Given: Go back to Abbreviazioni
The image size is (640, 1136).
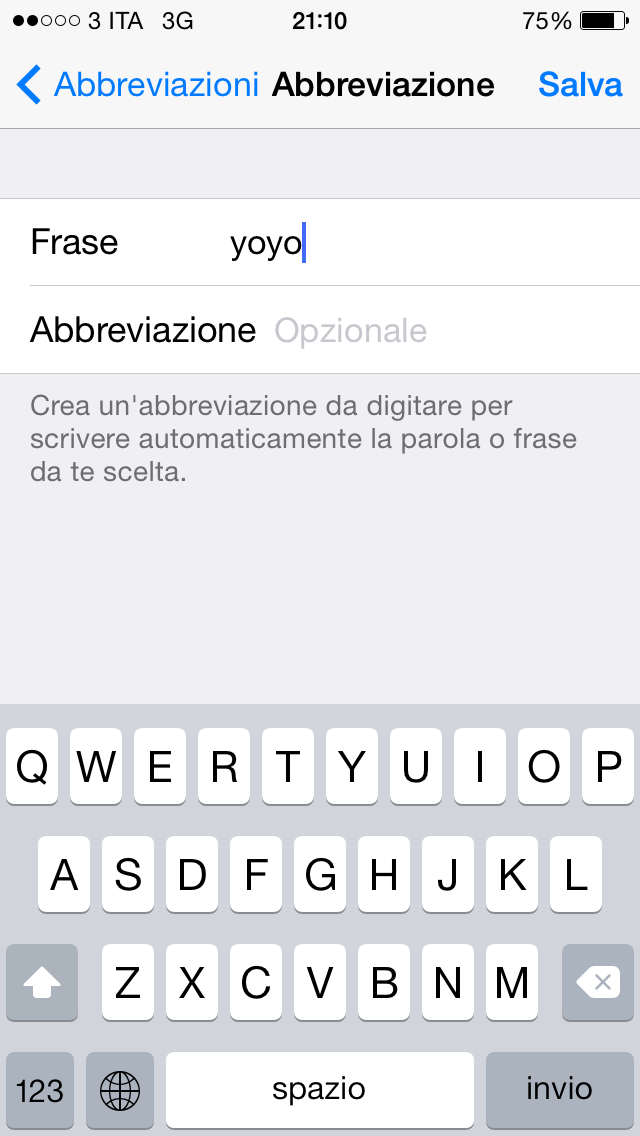Looking at the screenshot, I should click(x=137, y=85).
